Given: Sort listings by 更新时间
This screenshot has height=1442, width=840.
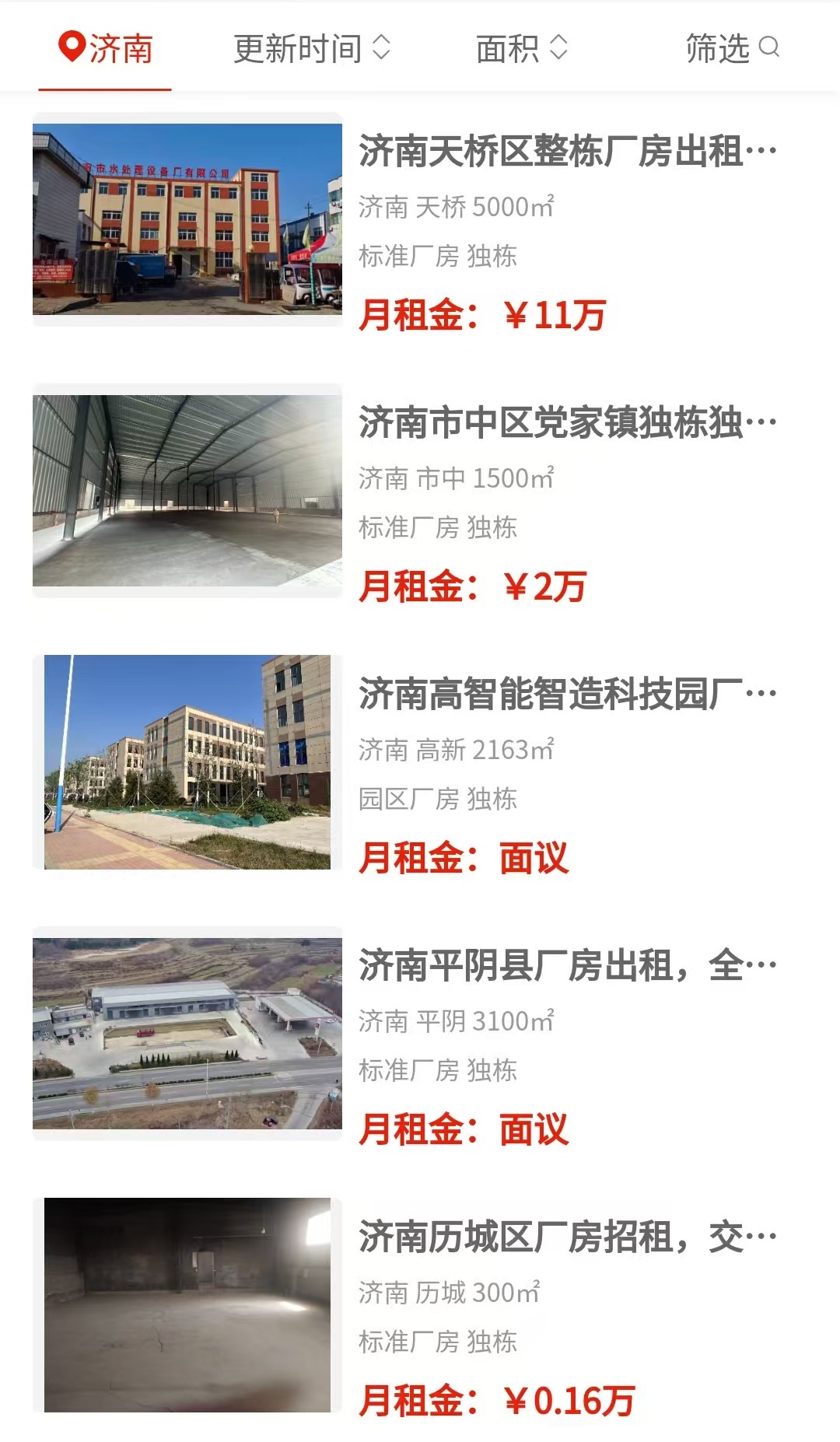Looking at the screenshot, I should pos(311,48).
